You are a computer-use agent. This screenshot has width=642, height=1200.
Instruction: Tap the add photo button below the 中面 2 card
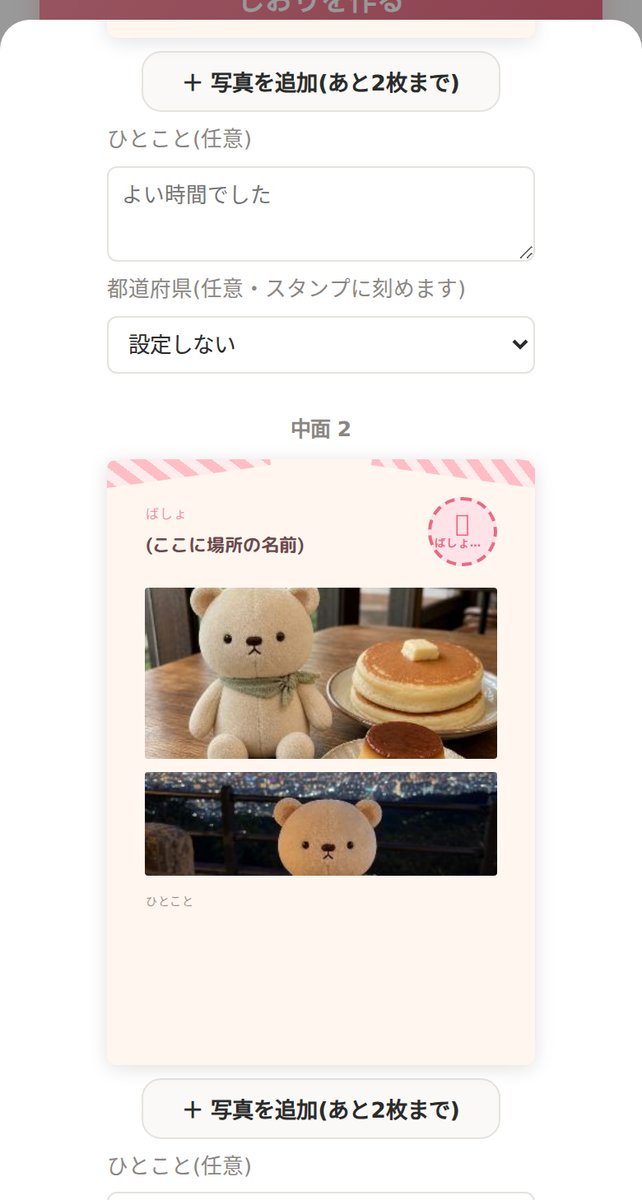pos(321,1109)
